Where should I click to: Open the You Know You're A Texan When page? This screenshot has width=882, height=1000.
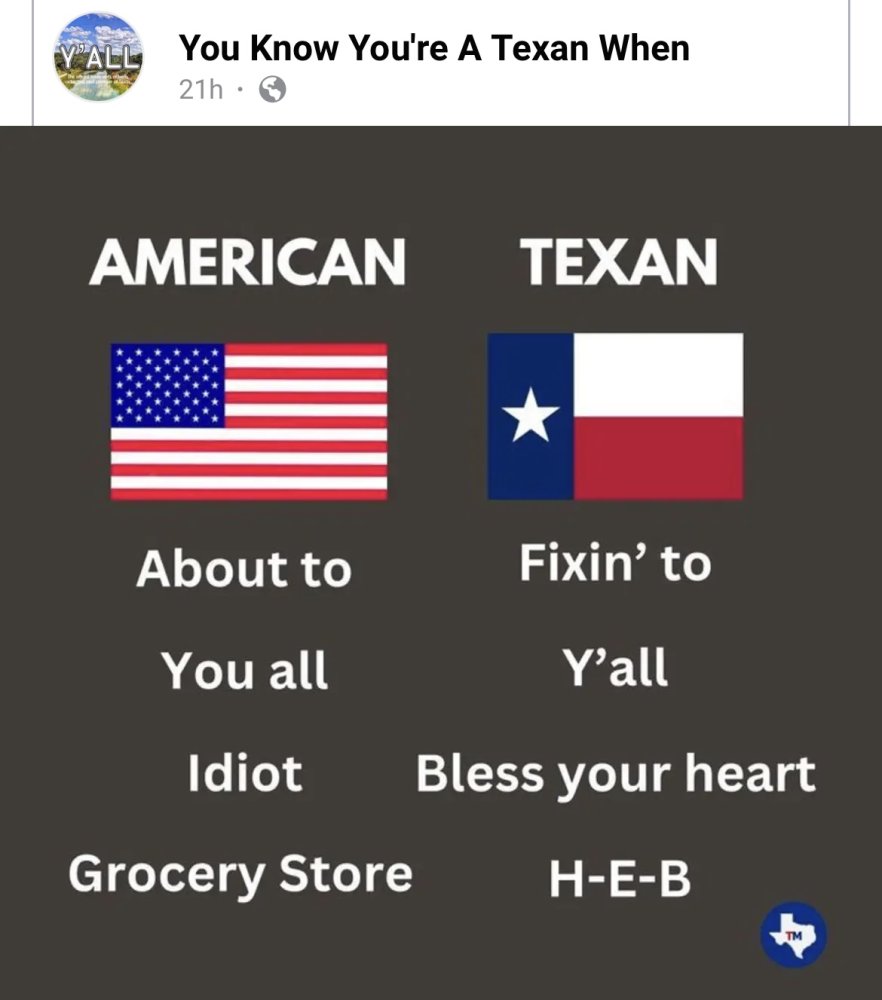[433, 47]
